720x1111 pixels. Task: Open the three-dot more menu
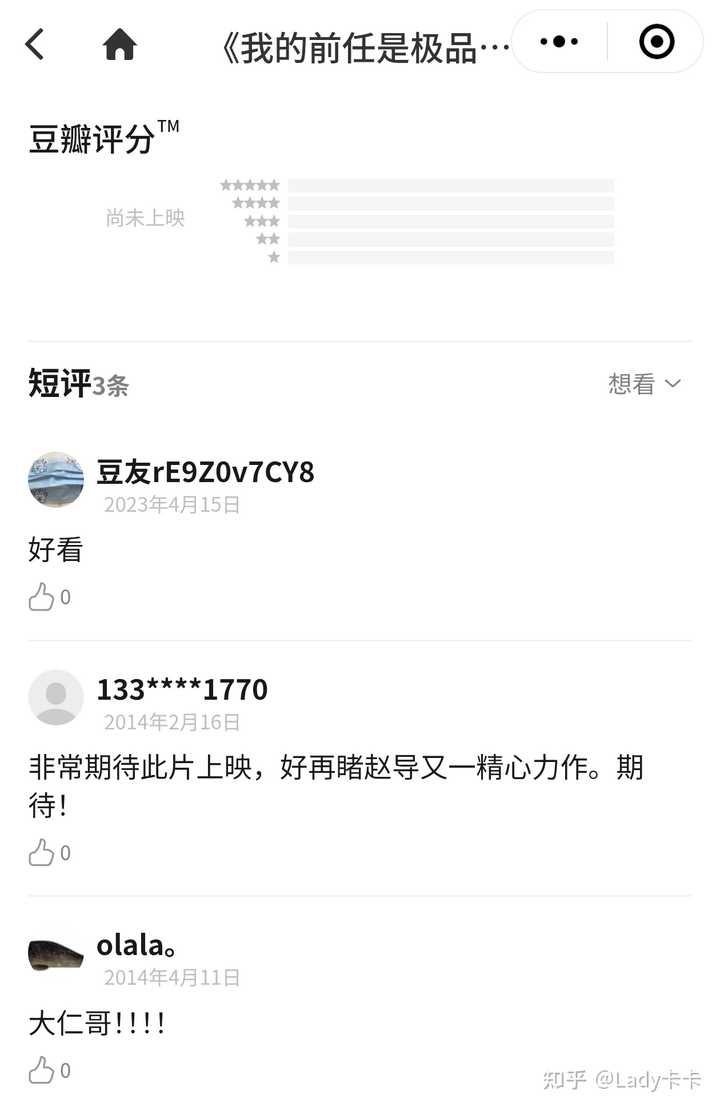pos(558,42)
